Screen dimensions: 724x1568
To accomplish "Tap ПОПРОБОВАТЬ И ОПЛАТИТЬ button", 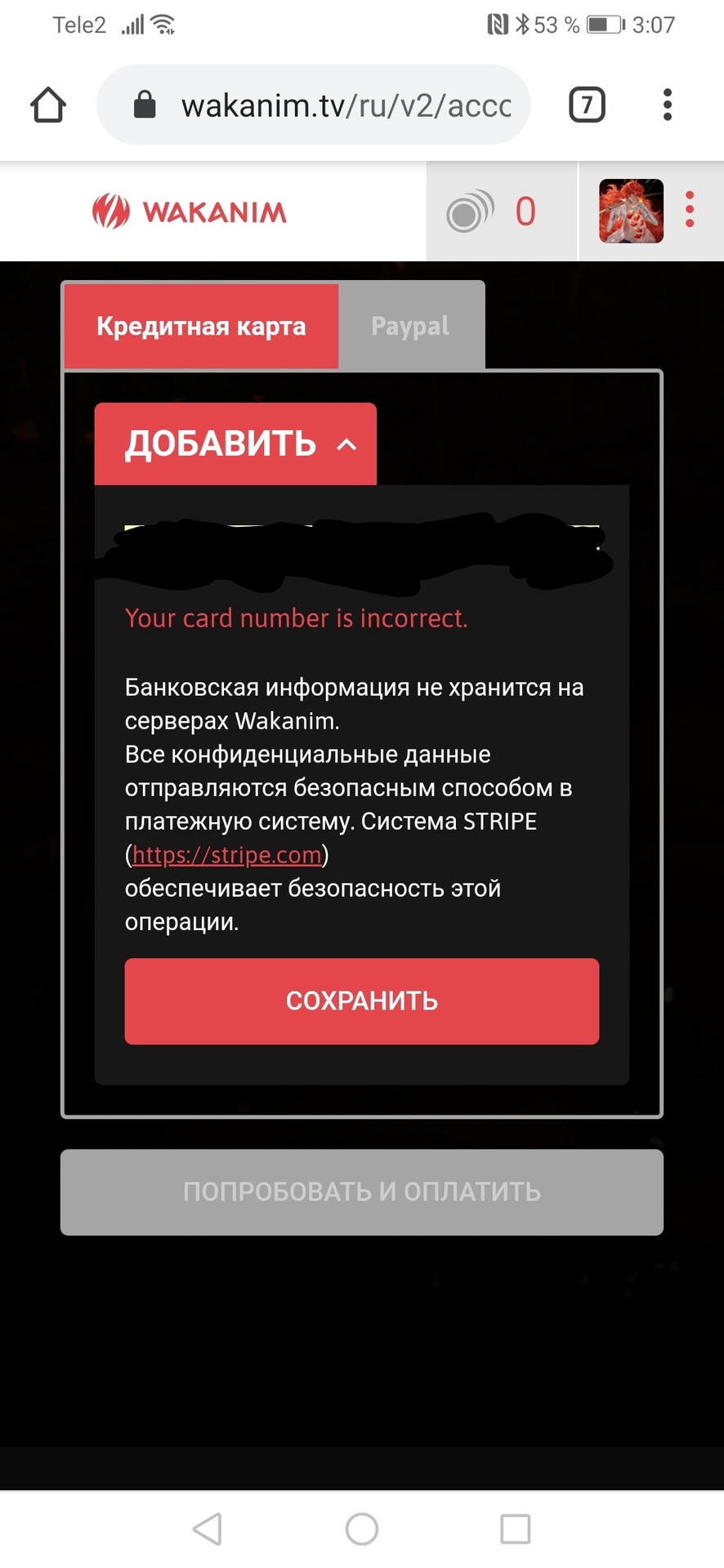I will (x=361, y=1192).
